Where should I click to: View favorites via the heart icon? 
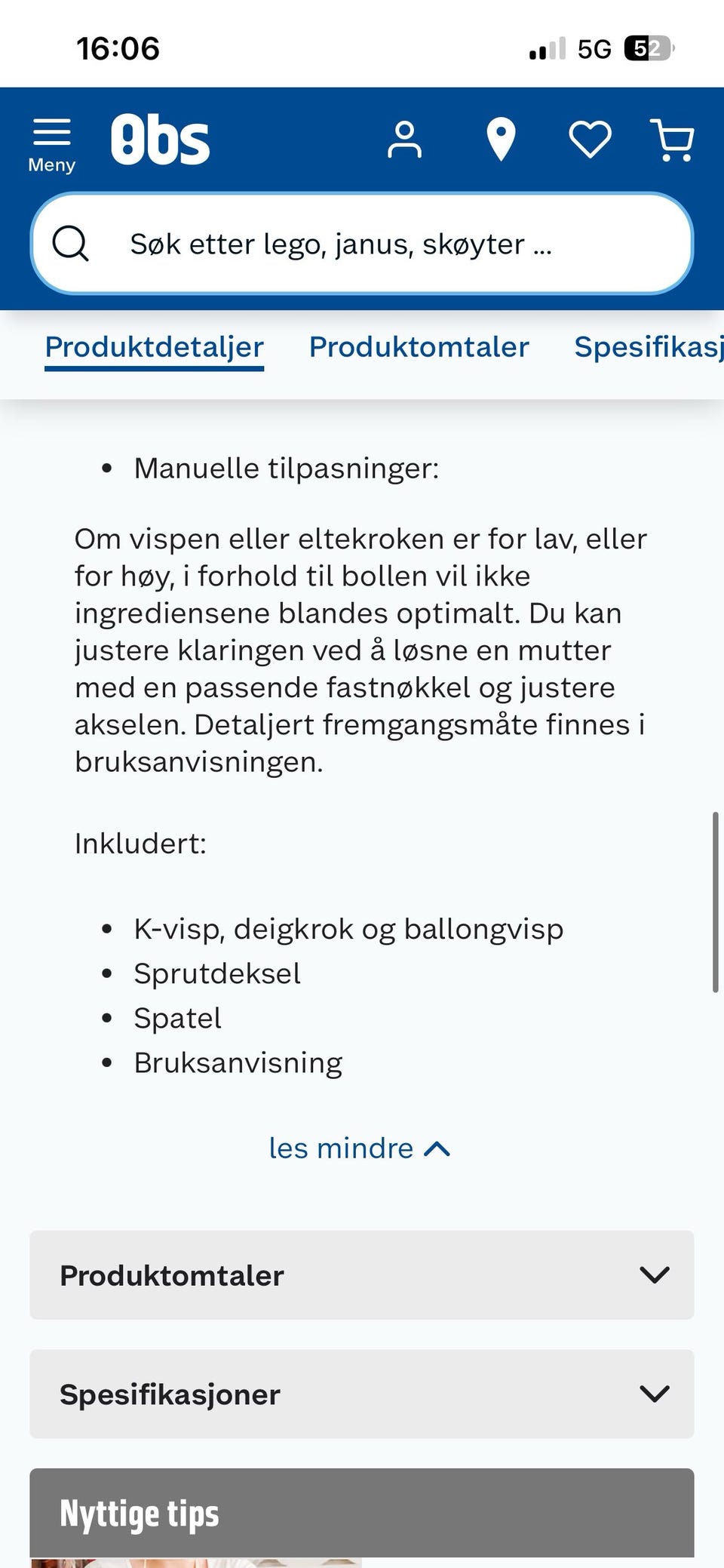point(591,140)
